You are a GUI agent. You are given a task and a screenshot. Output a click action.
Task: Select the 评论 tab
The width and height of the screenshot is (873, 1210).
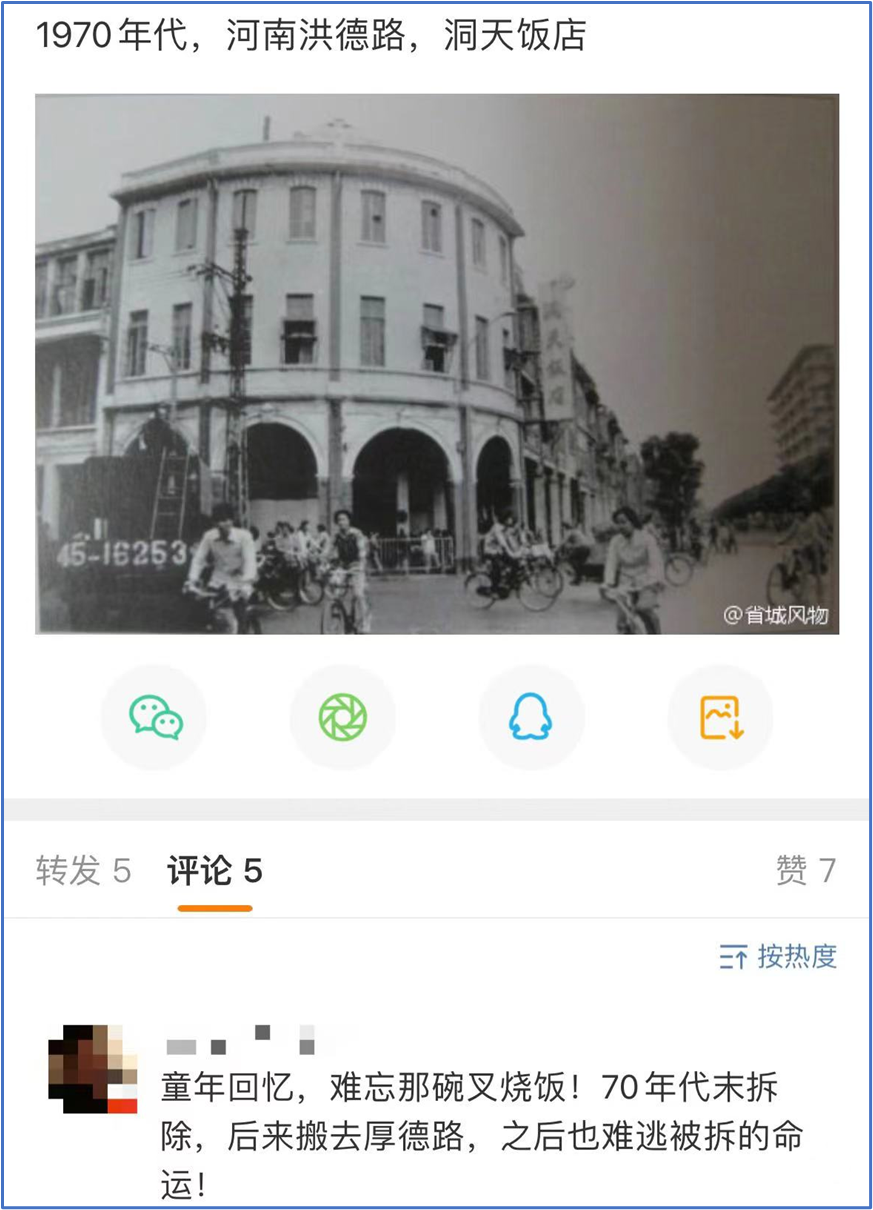(x=214, y=871)
